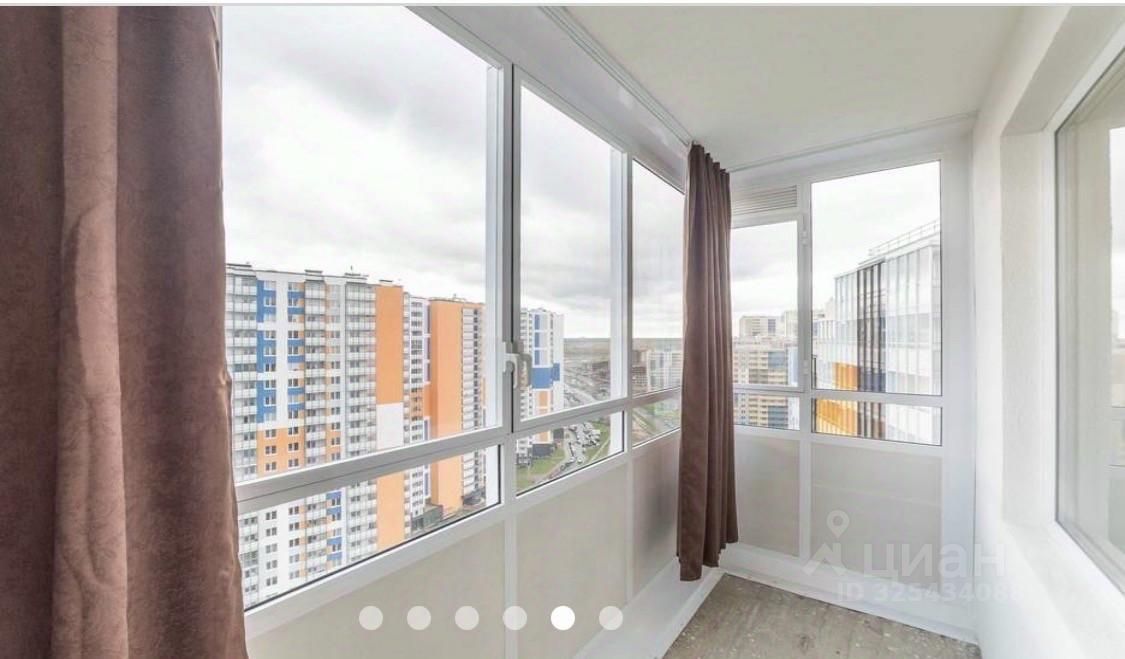Go to the fourth photo indicator dot
The height and width of the screenshot is (659, 1125).
point(515,618)
